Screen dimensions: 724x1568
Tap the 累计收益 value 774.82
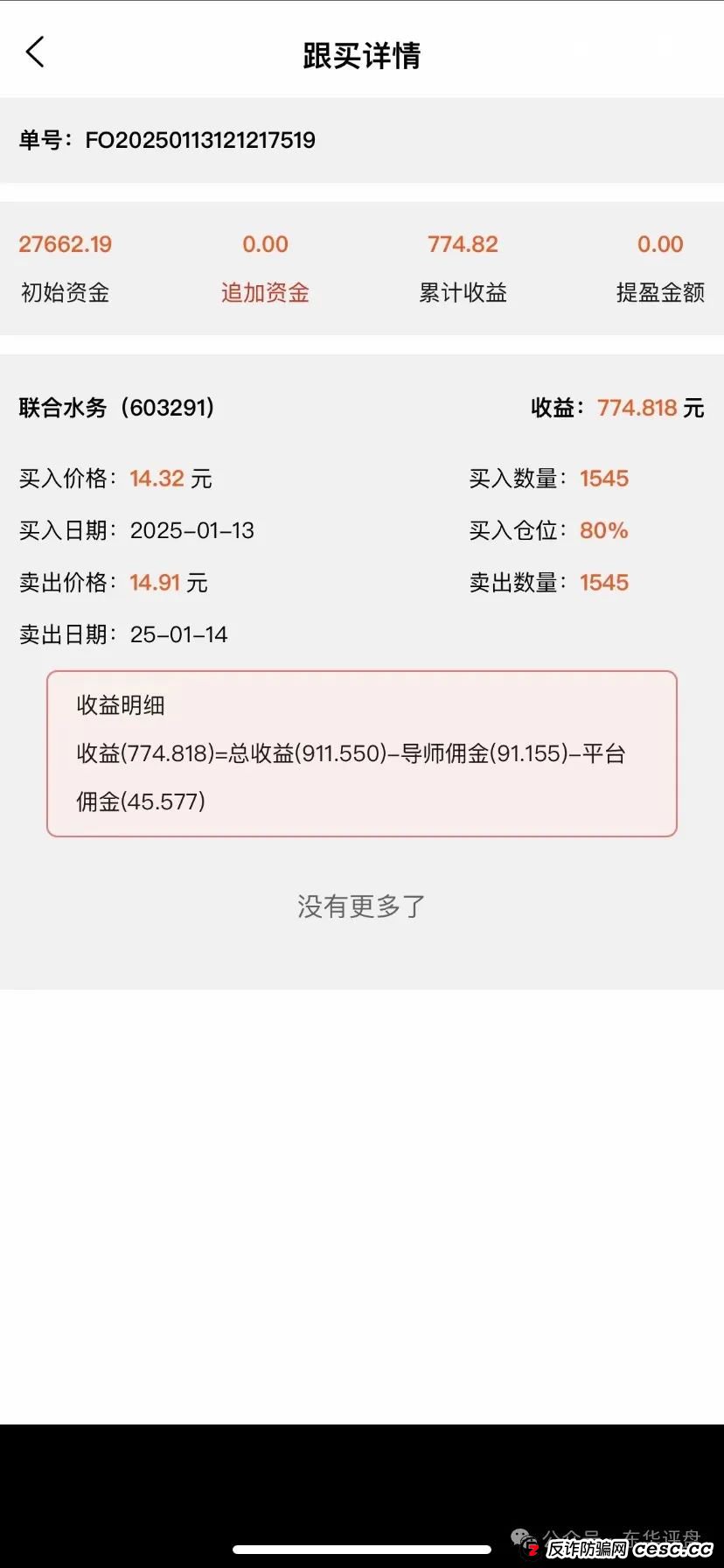(x=463, y=244)
